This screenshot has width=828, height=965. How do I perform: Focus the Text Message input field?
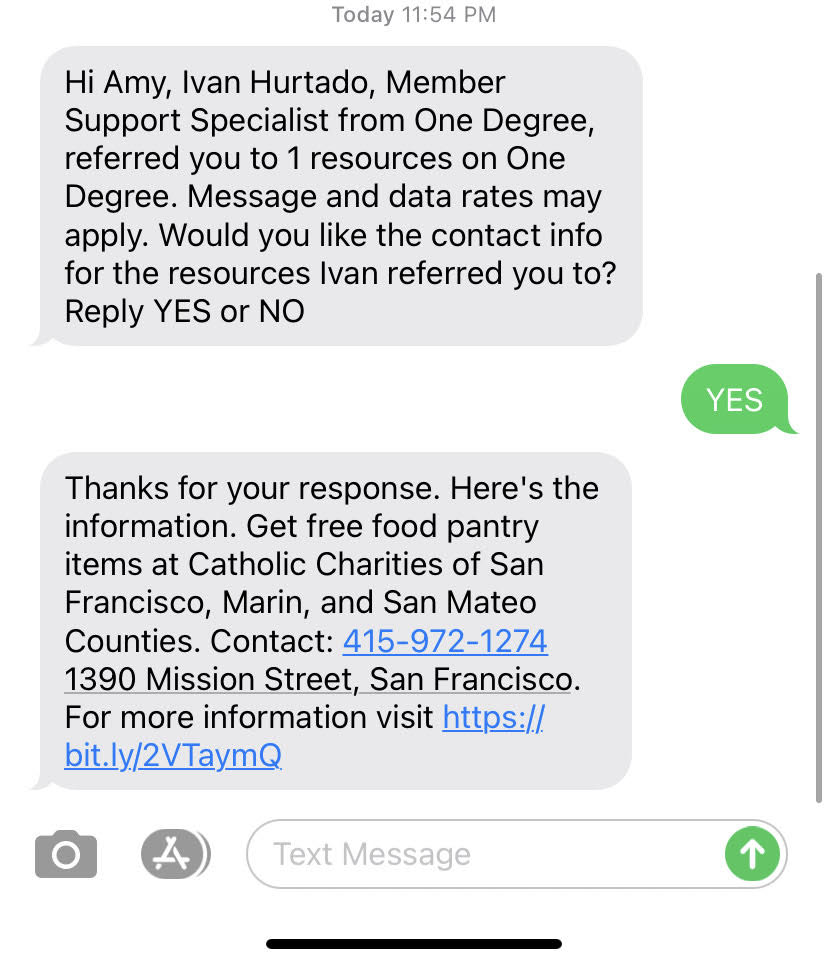(480, 855)
